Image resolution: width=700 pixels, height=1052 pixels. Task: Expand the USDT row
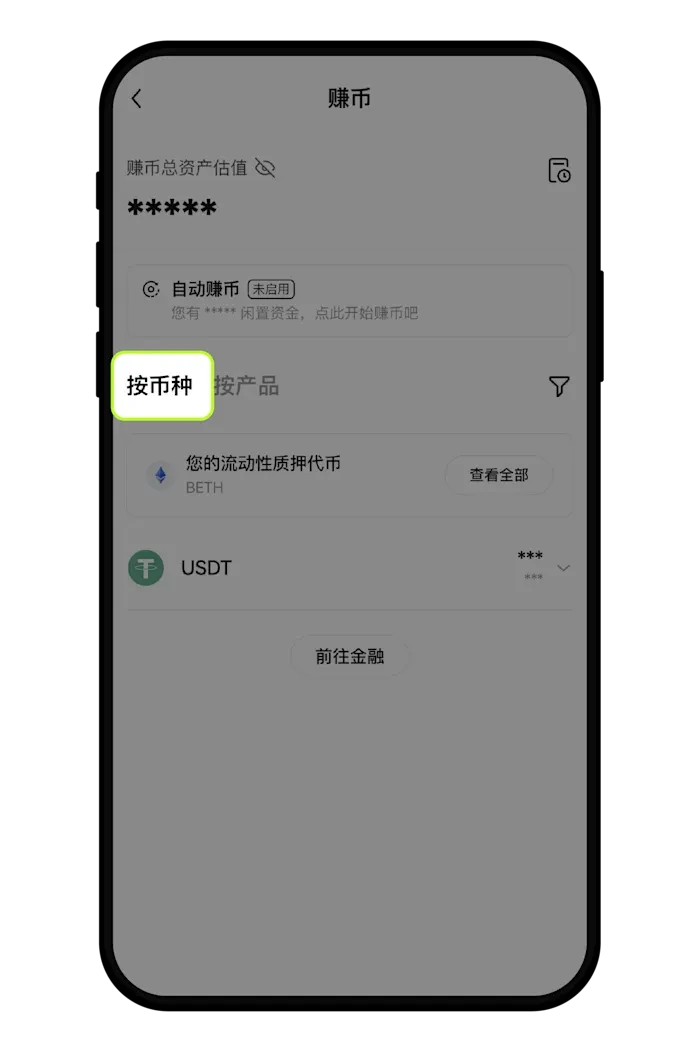point(563,568)
